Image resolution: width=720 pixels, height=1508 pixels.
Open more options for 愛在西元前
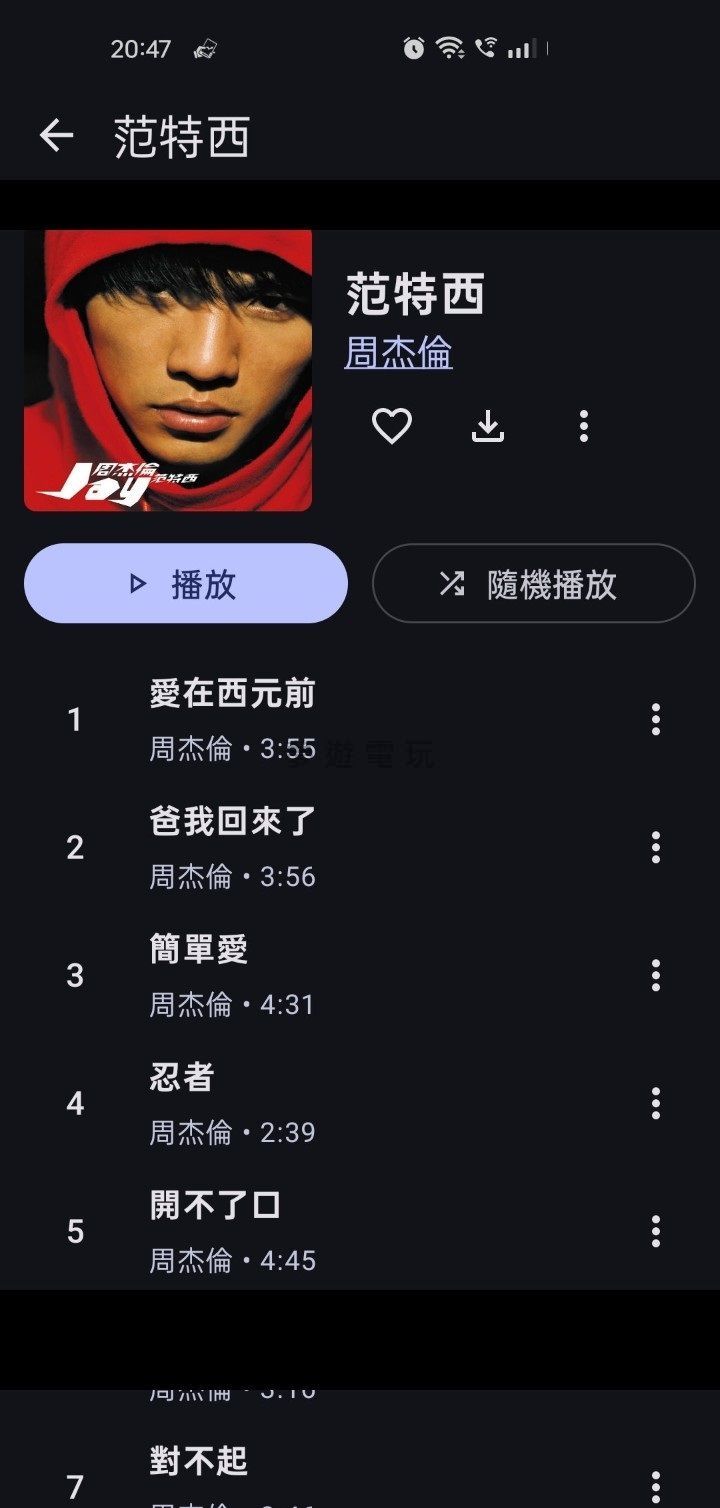click(656, 720)
